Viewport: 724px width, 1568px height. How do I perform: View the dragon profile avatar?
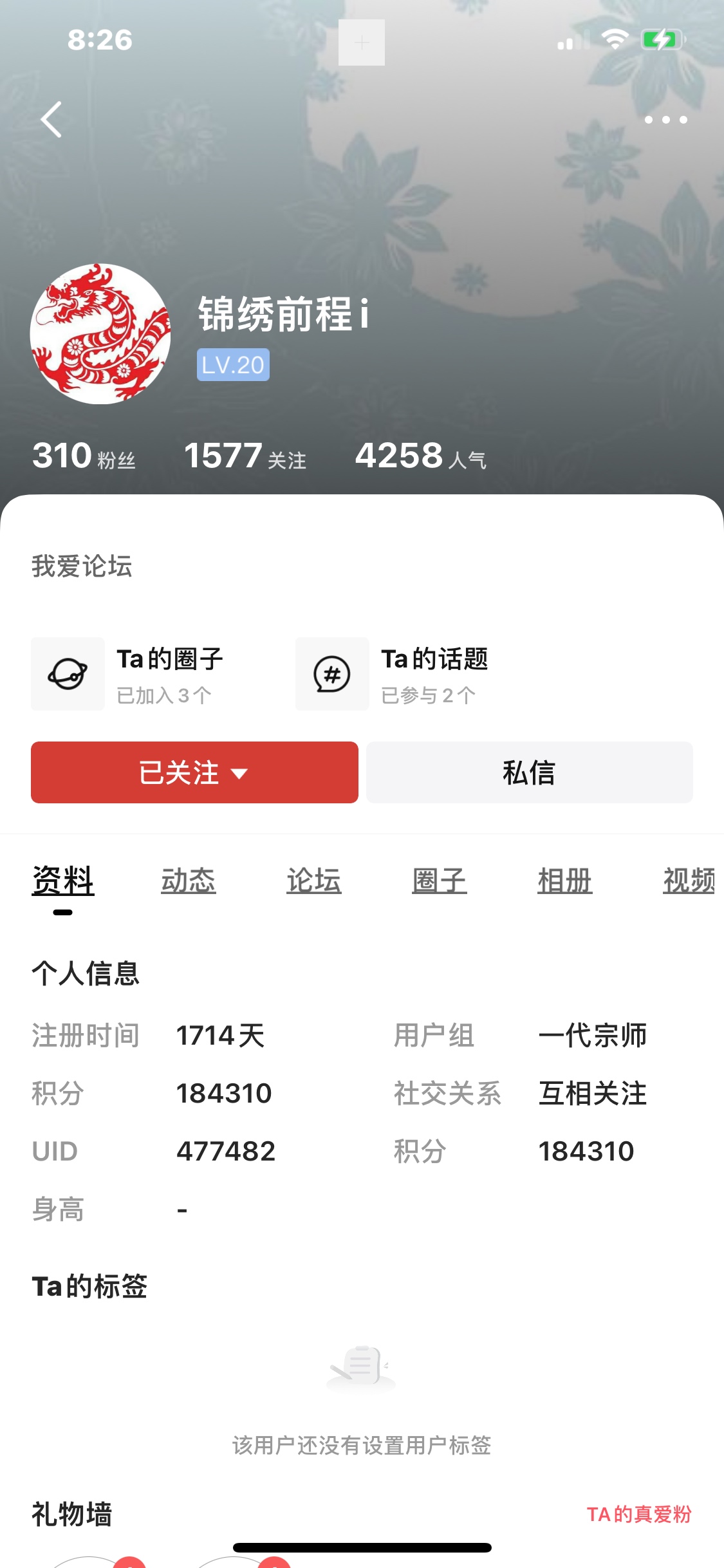[100, 333]
